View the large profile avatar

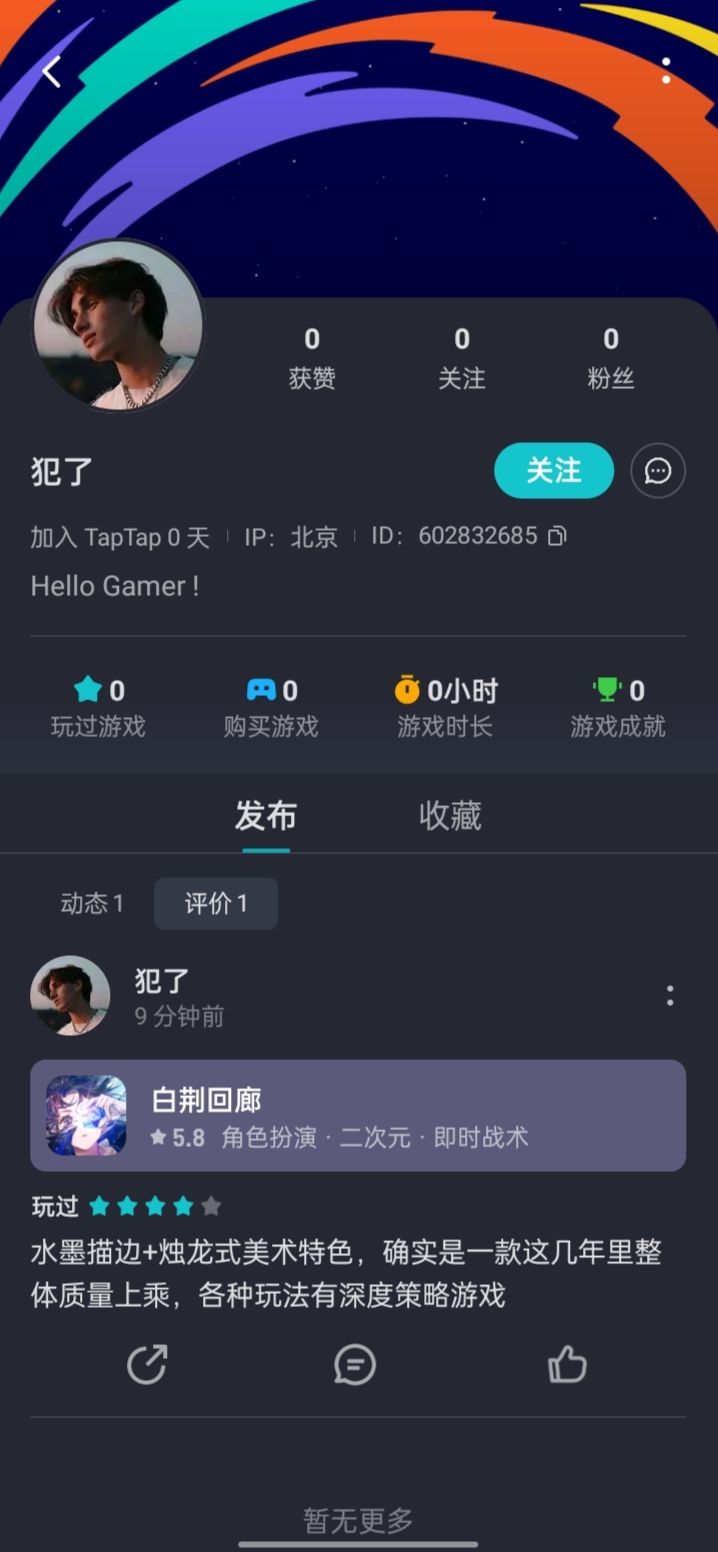118,325
